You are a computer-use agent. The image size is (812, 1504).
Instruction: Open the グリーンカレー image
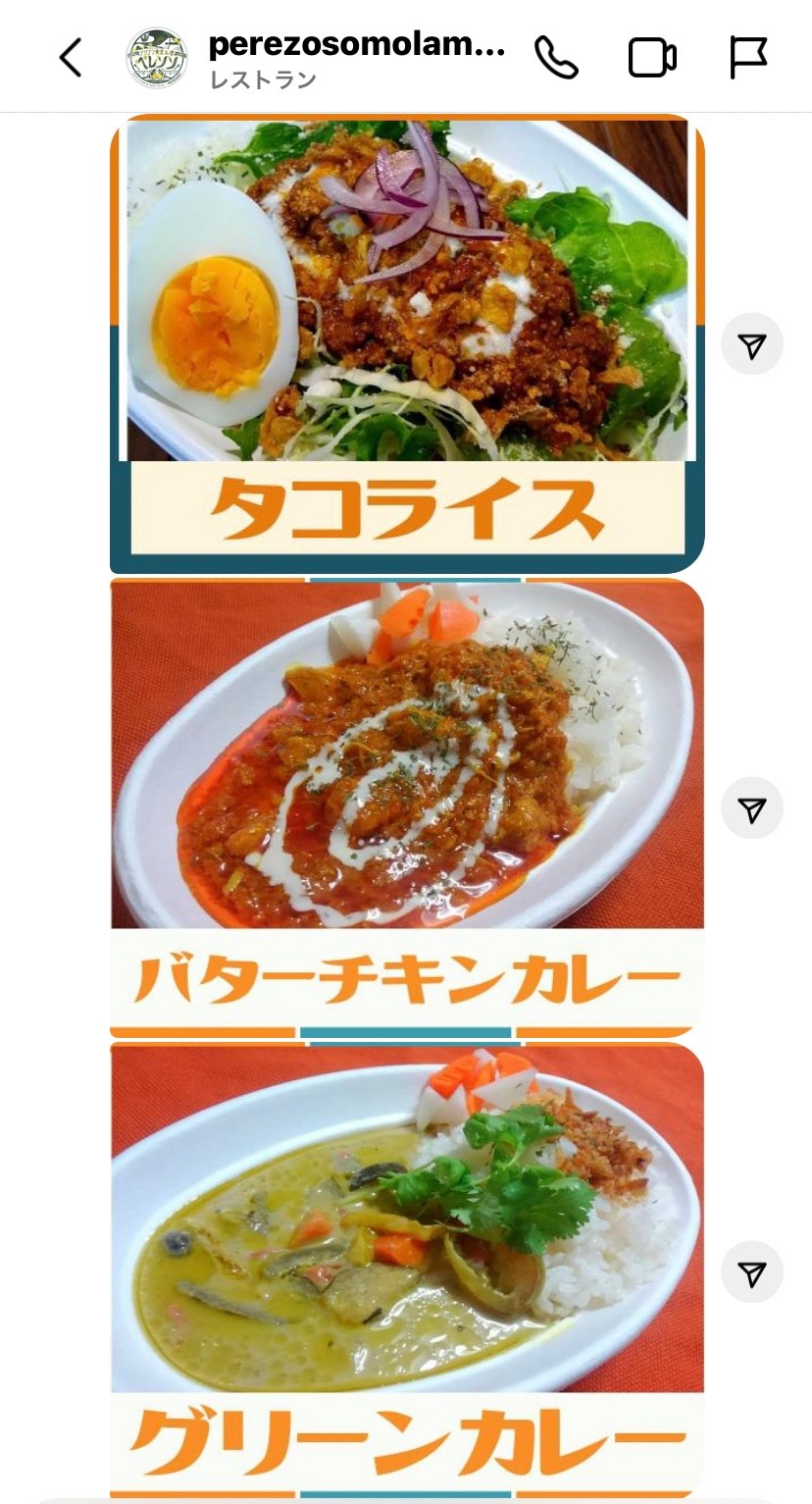pyautogui.click(x=407, y=1271)
